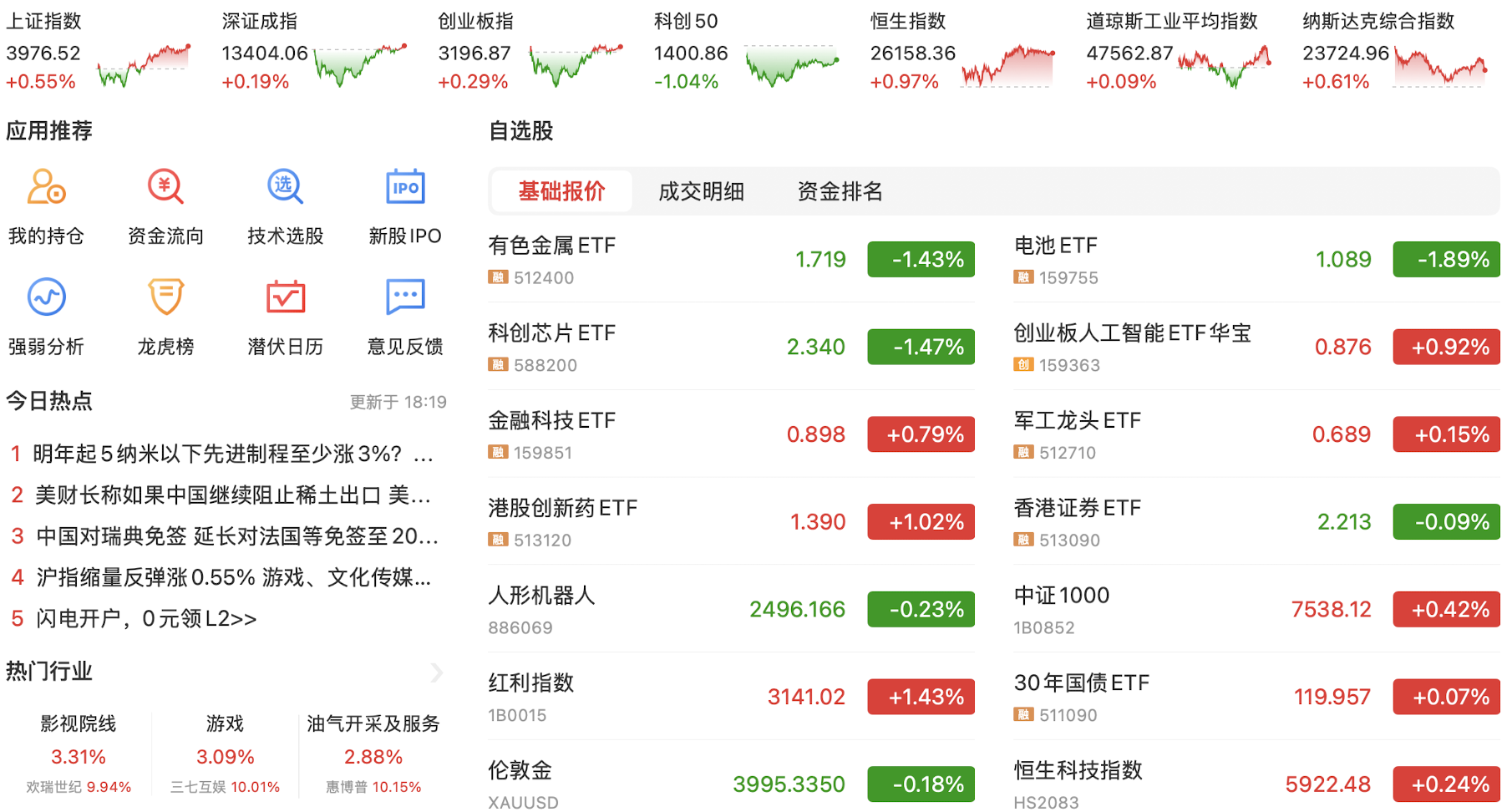Open 技术选股 tool
1512x812 pixels.
(x=285, y=205)
